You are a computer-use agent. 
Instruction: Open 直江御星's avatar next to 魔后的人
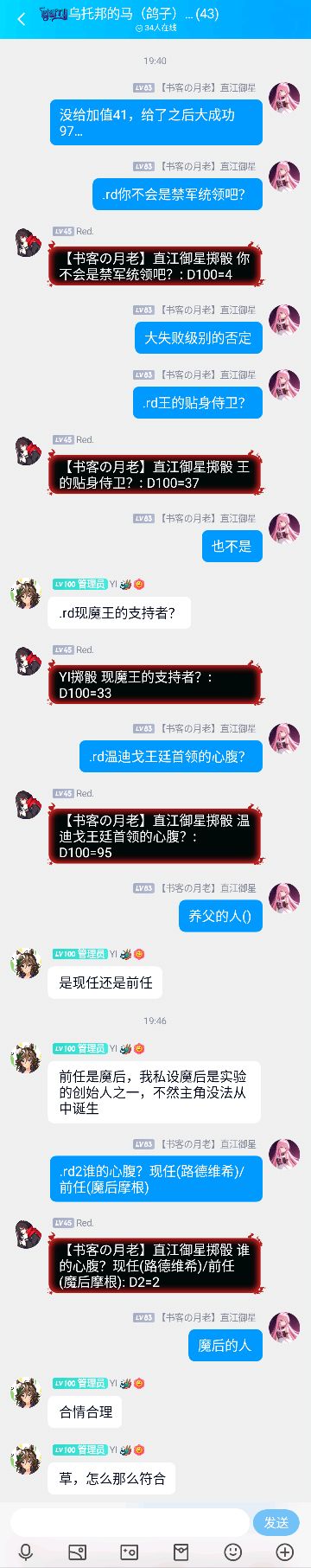tap(284, 1328)
